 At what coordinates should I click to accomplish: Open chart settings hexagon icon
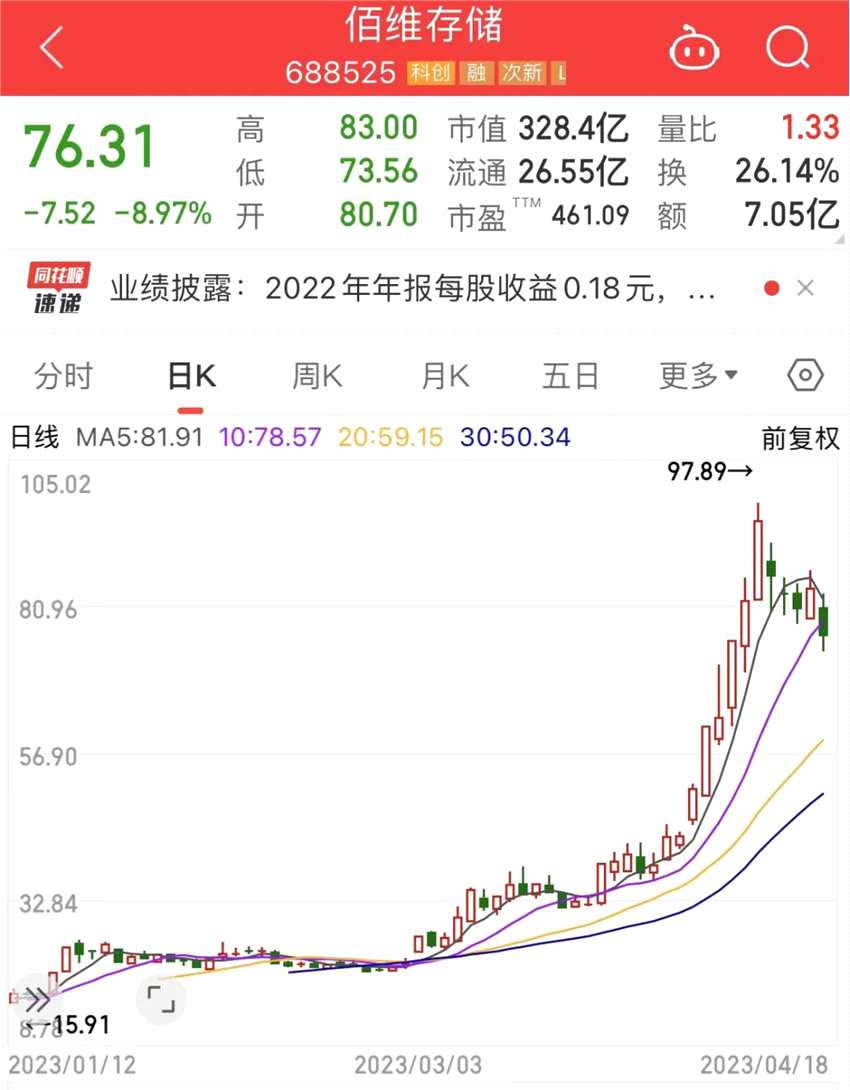coord(805,376)
